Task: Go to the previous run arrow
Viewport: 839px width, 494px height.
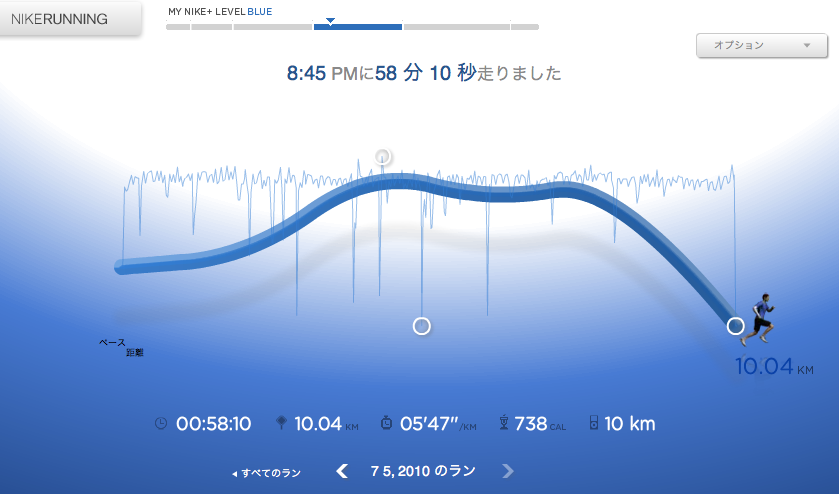Action: 342,471
